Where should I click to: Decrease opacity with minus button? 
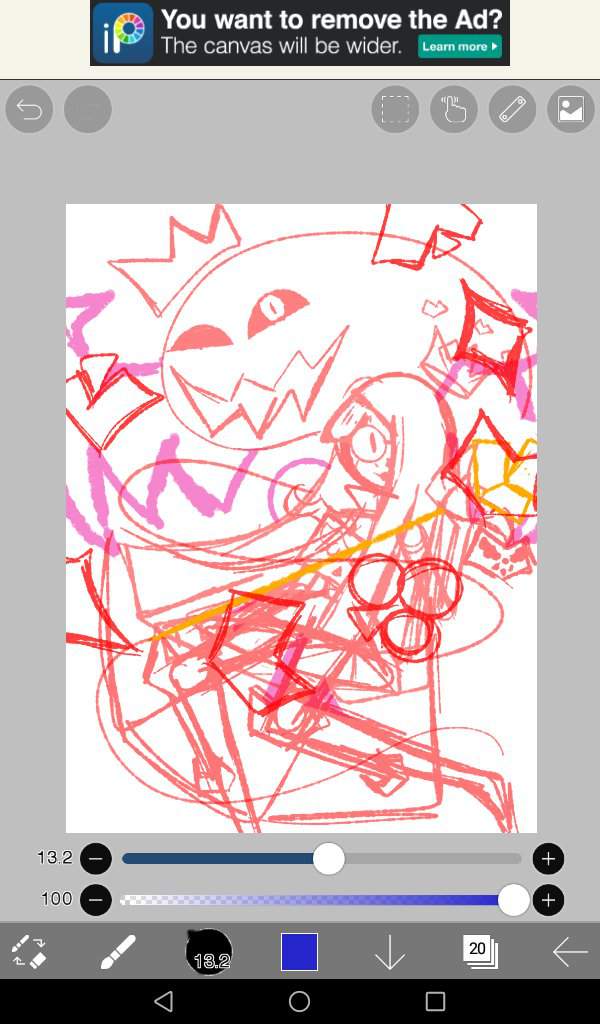[96, 900]
